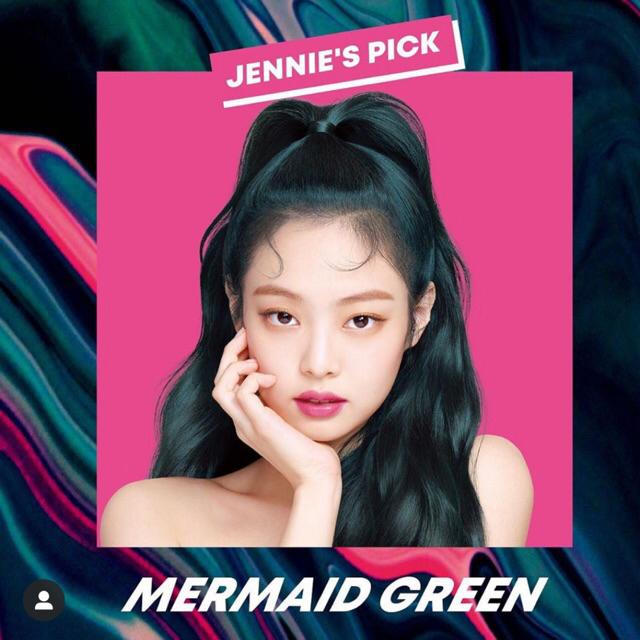
Task: Show people tagged in this photo
Action: tap(44, 600)
